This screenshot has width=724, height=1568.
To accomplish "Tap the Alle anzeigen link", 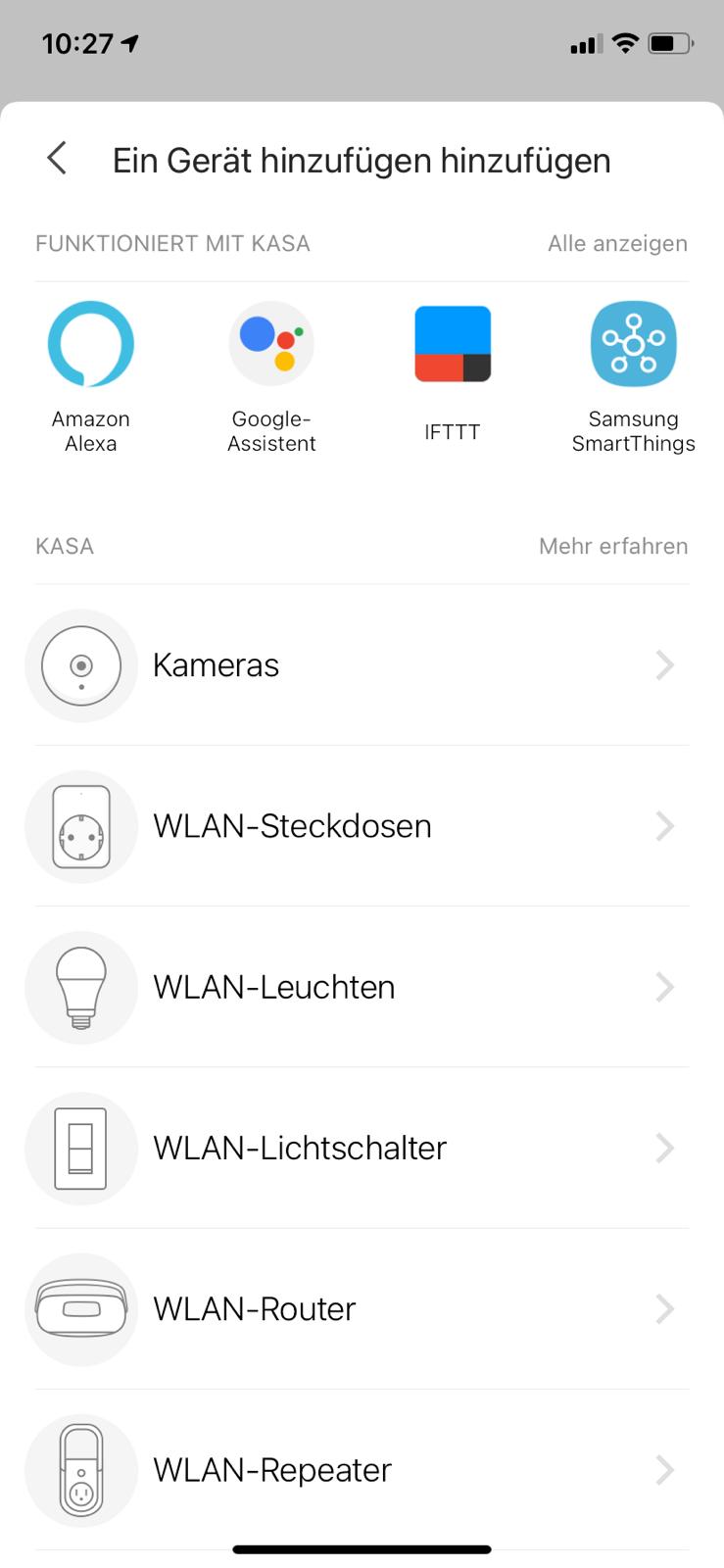I will click(x=617, y=244).
